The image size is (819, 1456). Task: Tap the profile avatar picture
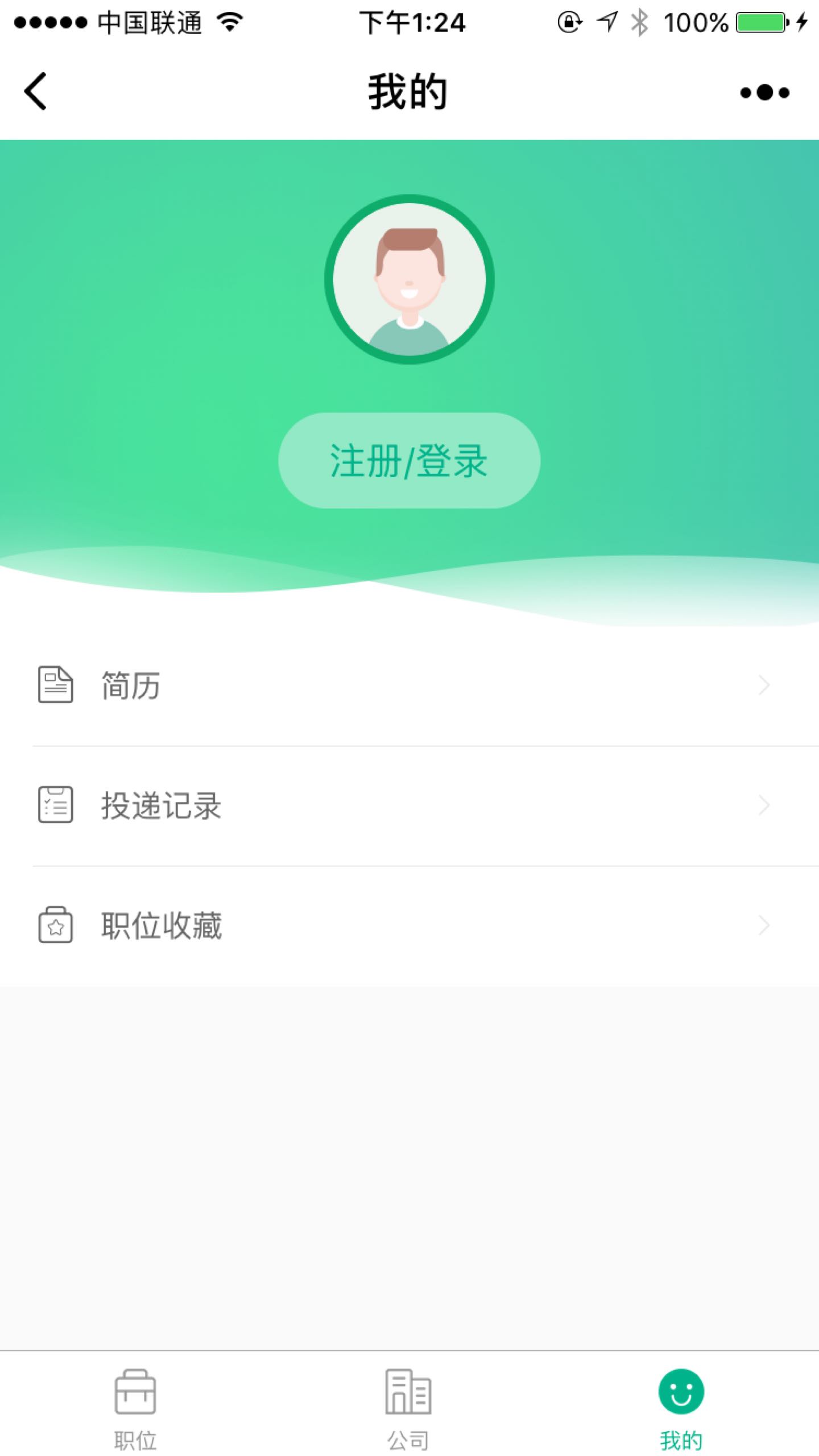[x=409, y=279]
